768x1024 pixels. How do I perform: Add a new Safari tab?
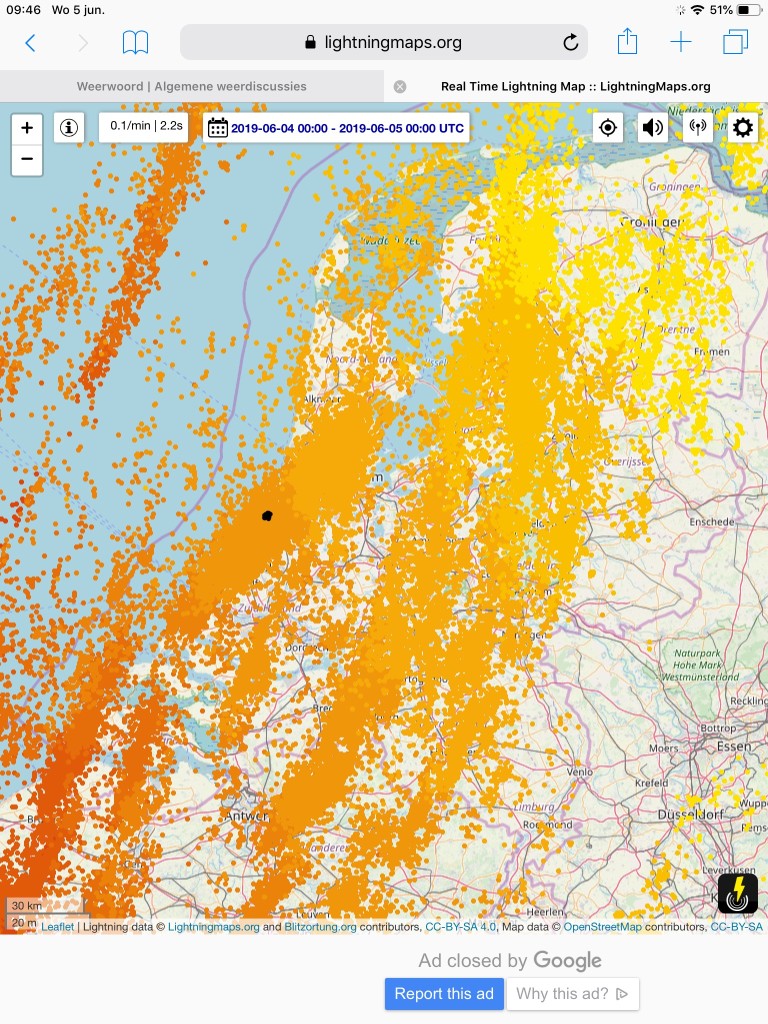[680, 42]
